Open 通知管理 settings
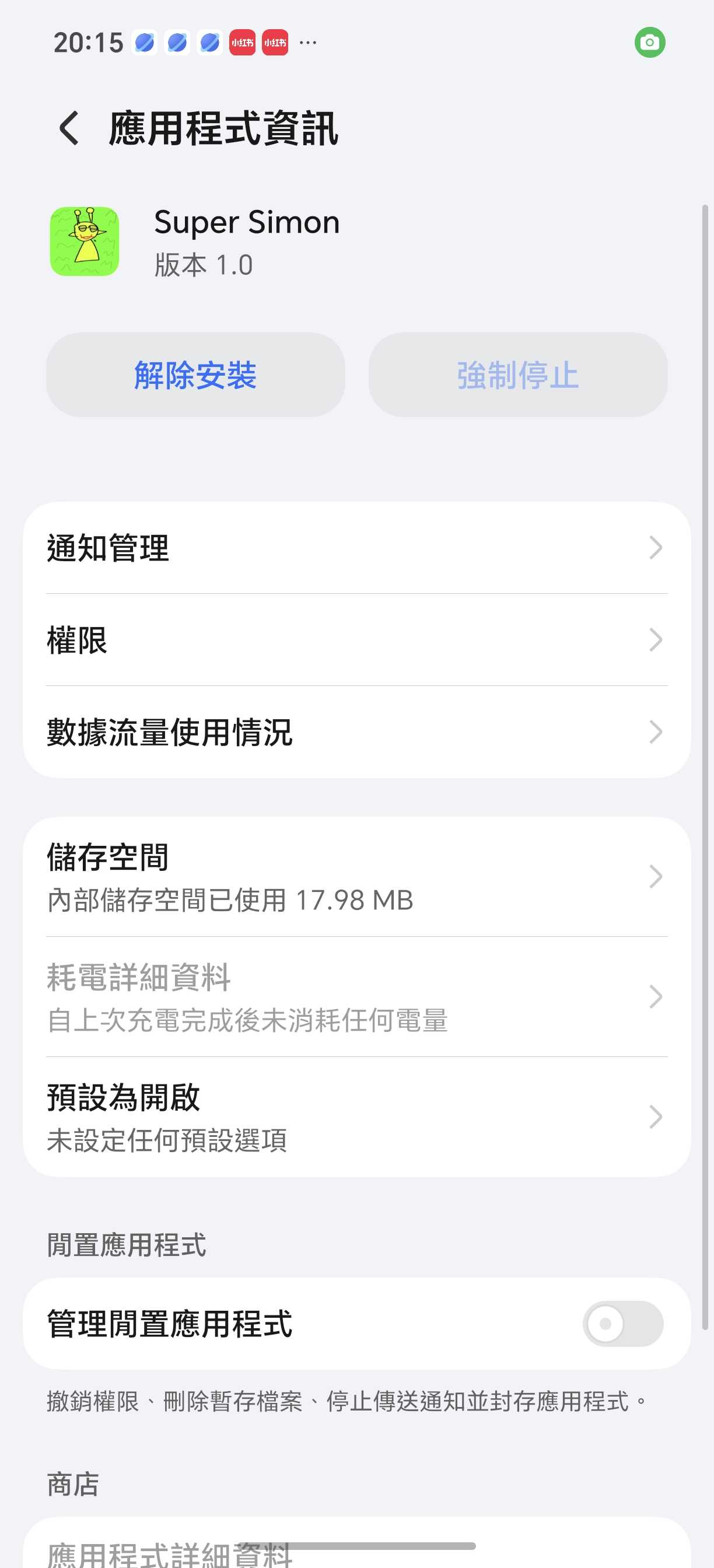 click(x=356, y=548)
